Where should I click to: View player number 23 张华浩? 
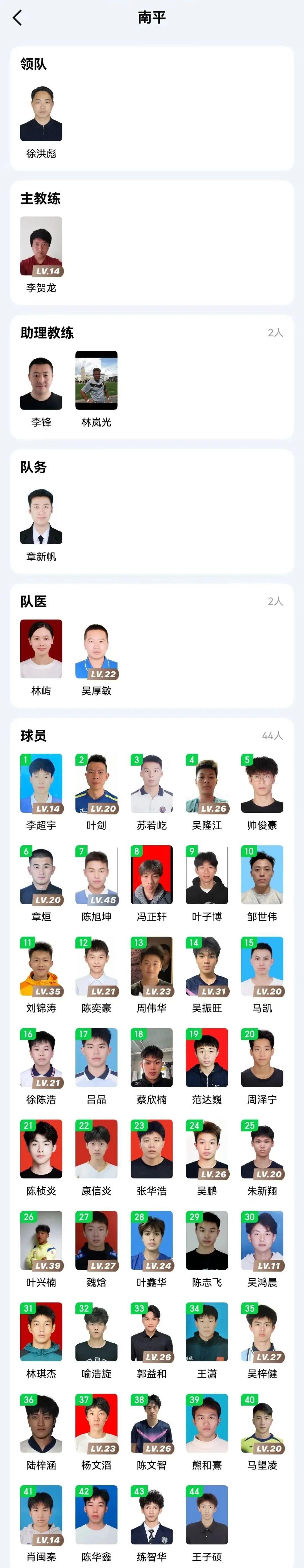[152, 1149]
